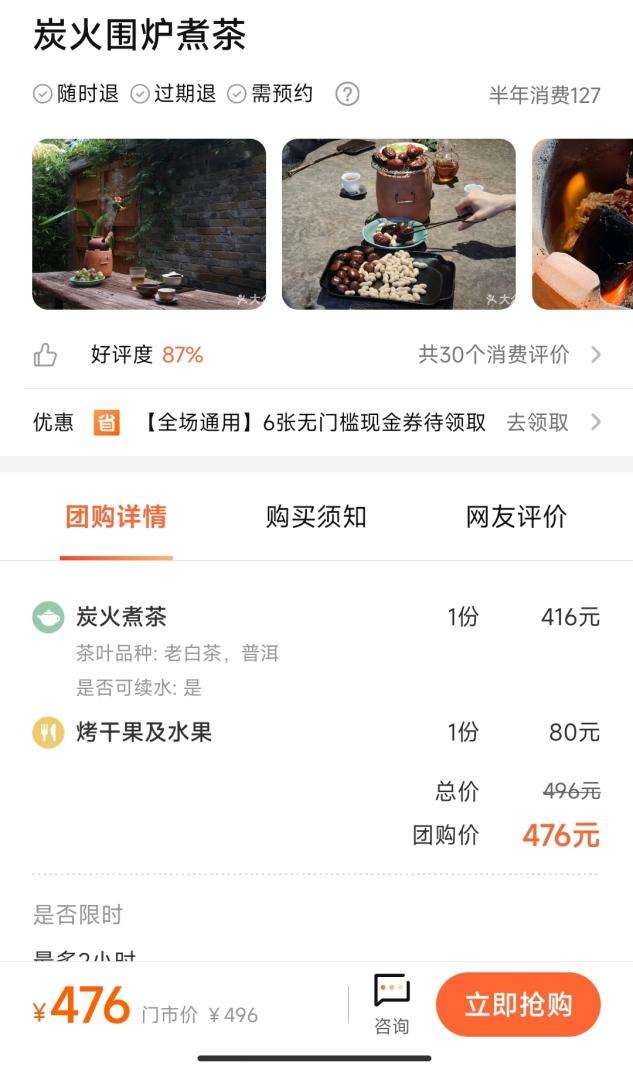Open the photo of roasted nuts tray
Viewport: 633px width, 1073px height.
point(398,224)
